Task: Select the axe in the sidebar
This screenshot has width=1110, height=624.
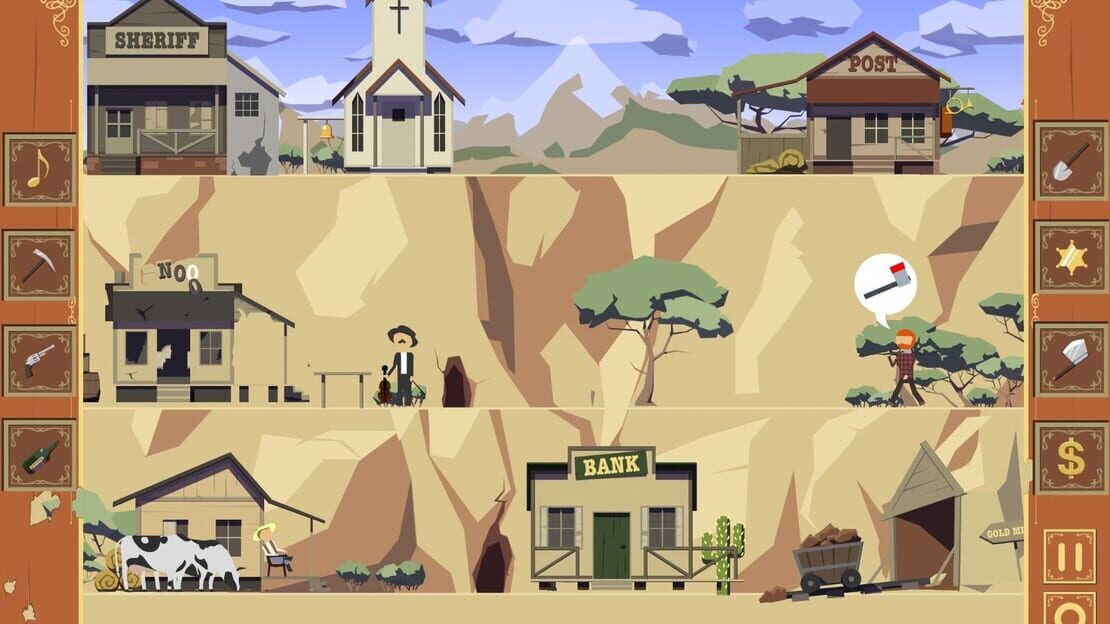Action: 1070,360
